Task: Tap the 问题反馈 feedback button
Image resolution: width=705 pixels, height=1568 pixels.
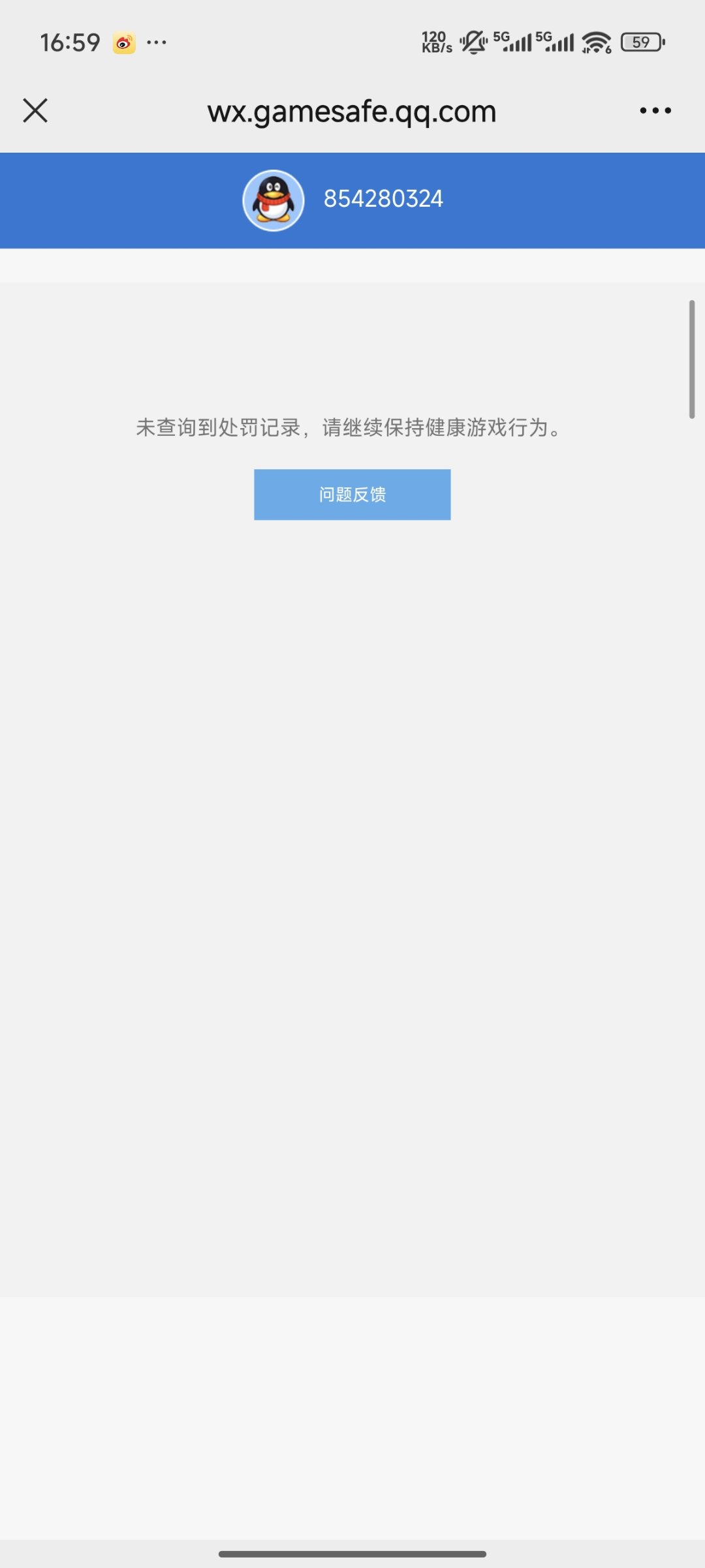Action: coord(352,495)
